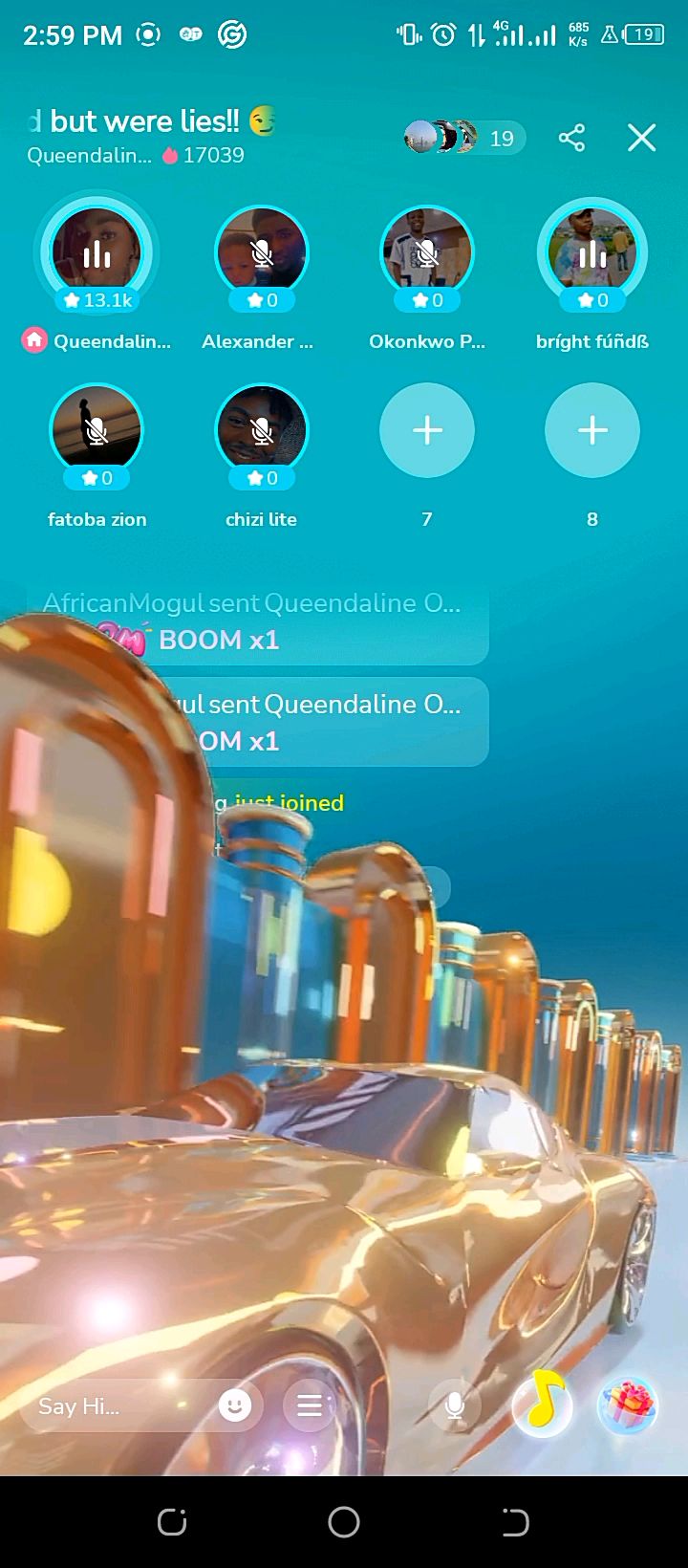Viewport: 688px width, 1568px height.
Task: Open the emoji picker
Action: [235, 1405]
